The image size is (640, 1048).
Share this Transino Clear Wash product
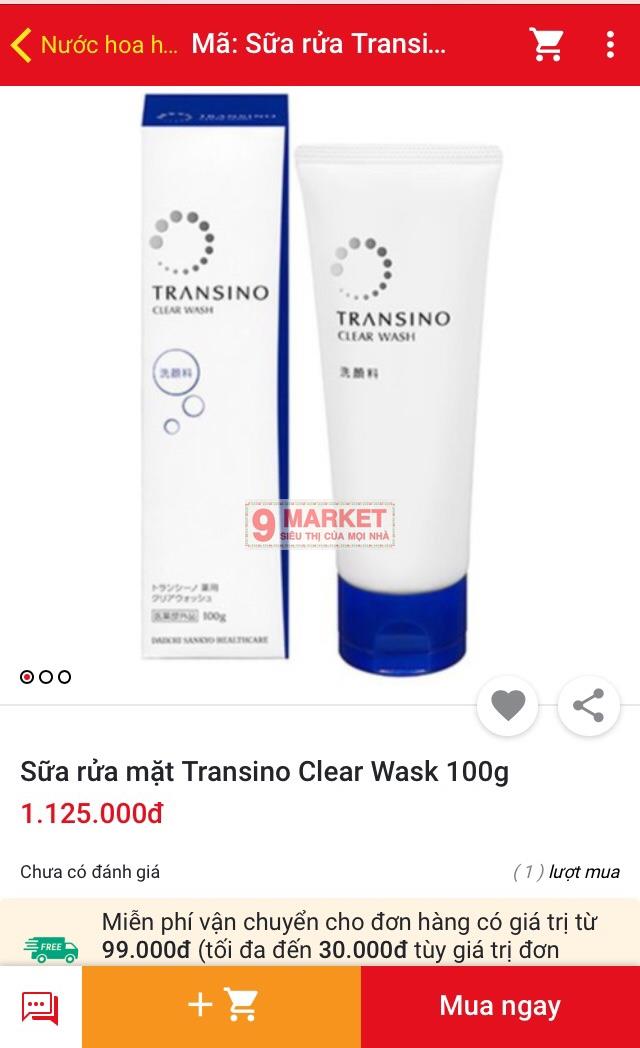pos(588,706)
